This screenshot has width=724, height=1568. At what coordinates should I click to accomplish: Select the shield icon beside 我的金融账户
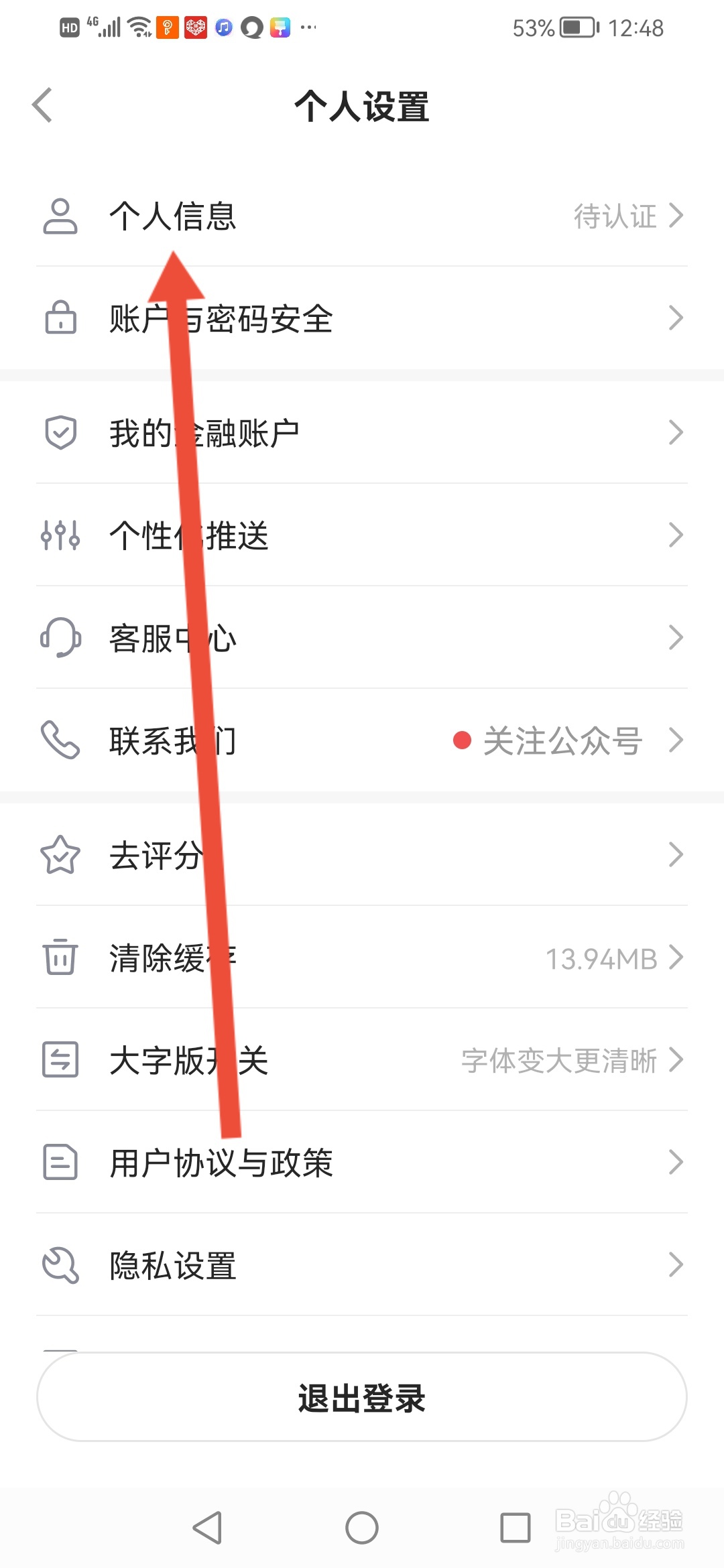(x=60, y=434)
